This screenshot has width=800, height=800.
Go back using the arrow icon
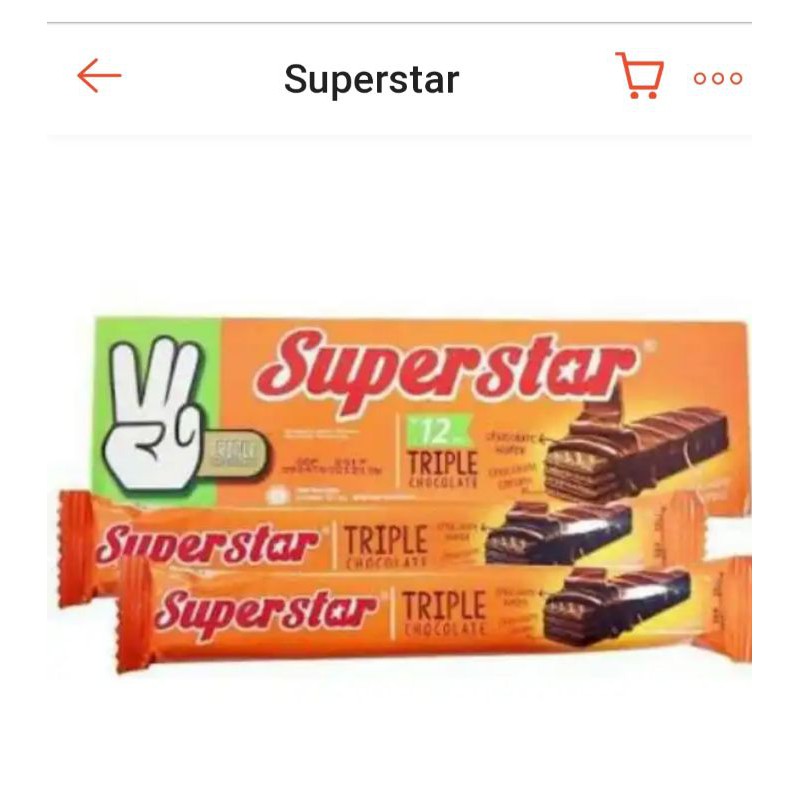click(x=99, y=76)
